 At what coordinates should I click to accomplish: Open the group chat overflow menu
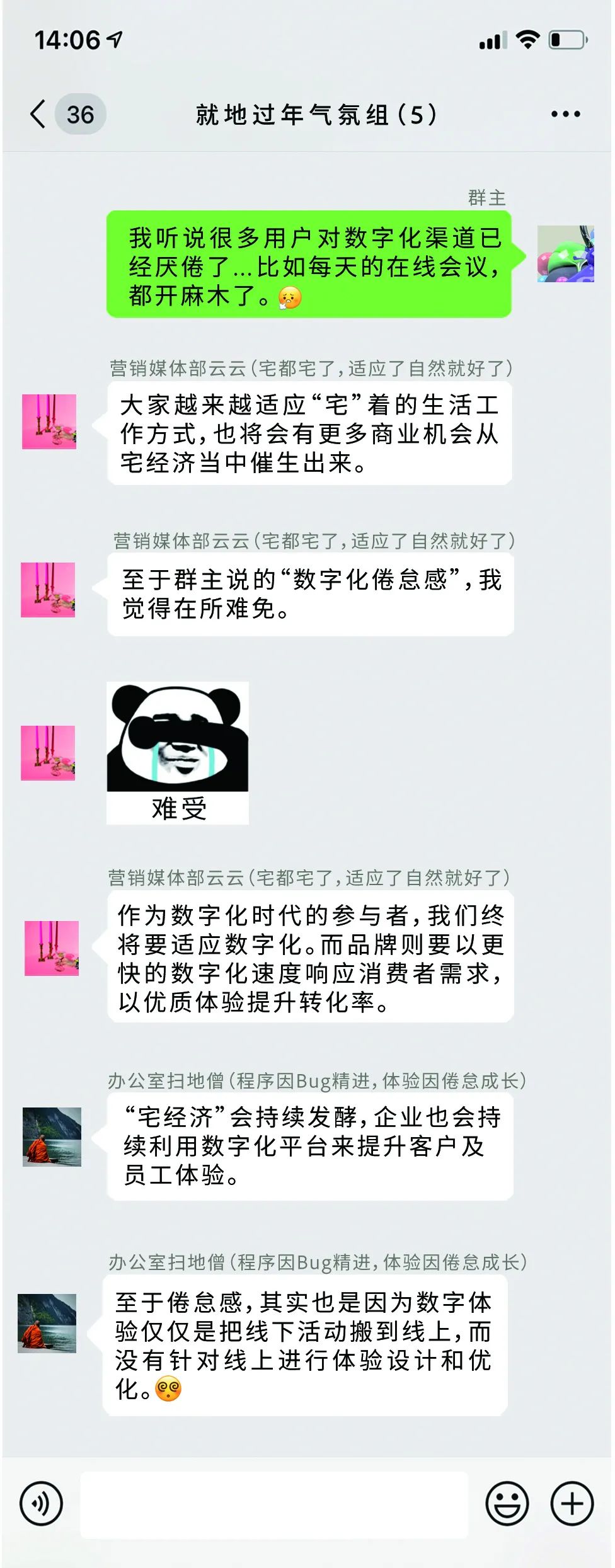(x=565, y=115)
